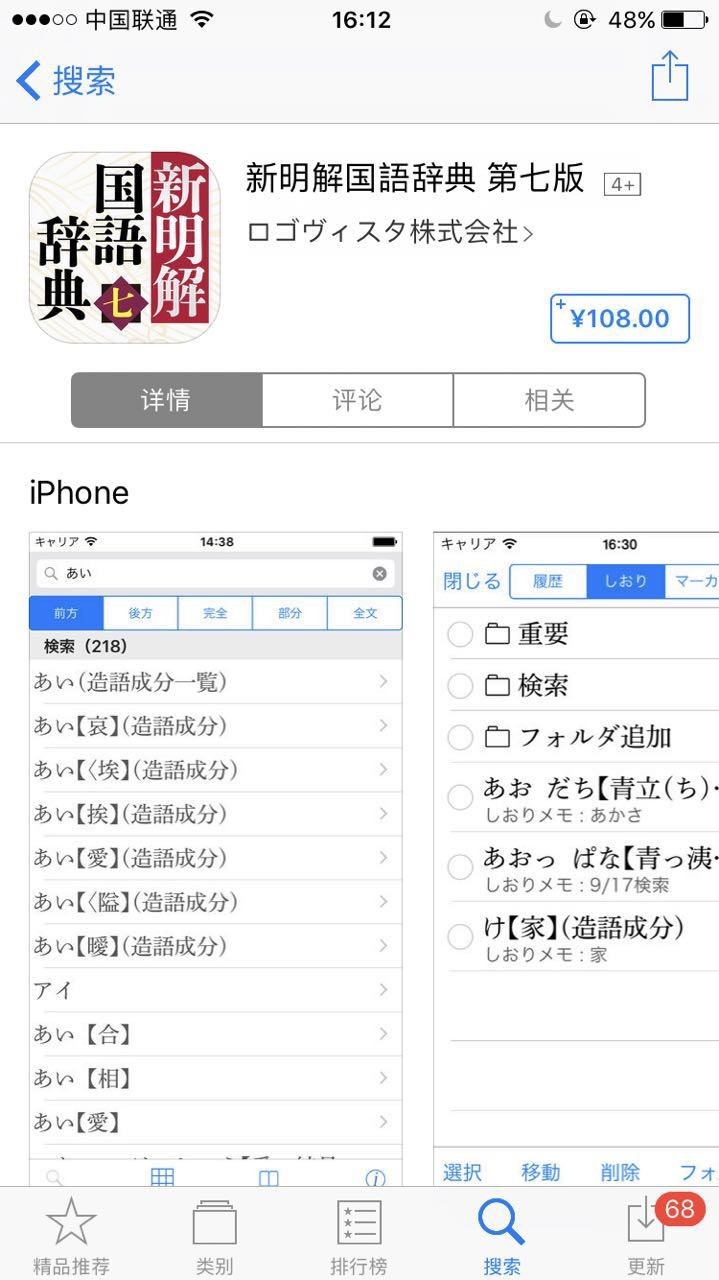Screen dimensions: 719x1280
Task: Open the 类别 tab
Action: [x=214, y=1236]
